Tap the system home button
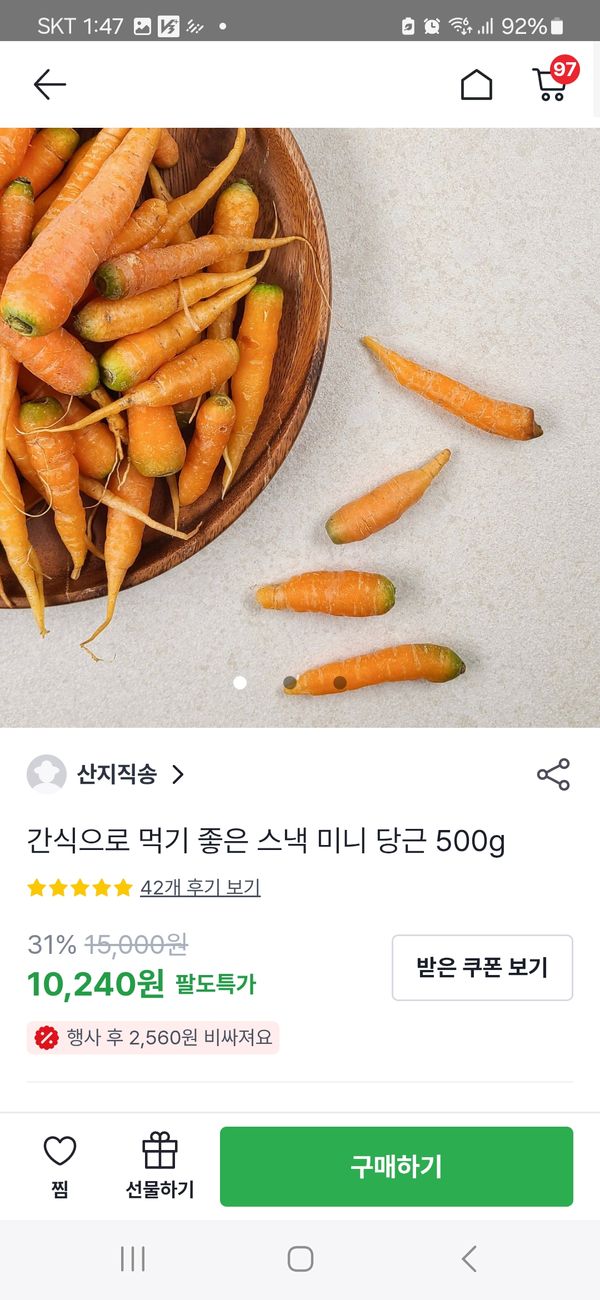600x1300 pixels. click(x=300, y=1259)
